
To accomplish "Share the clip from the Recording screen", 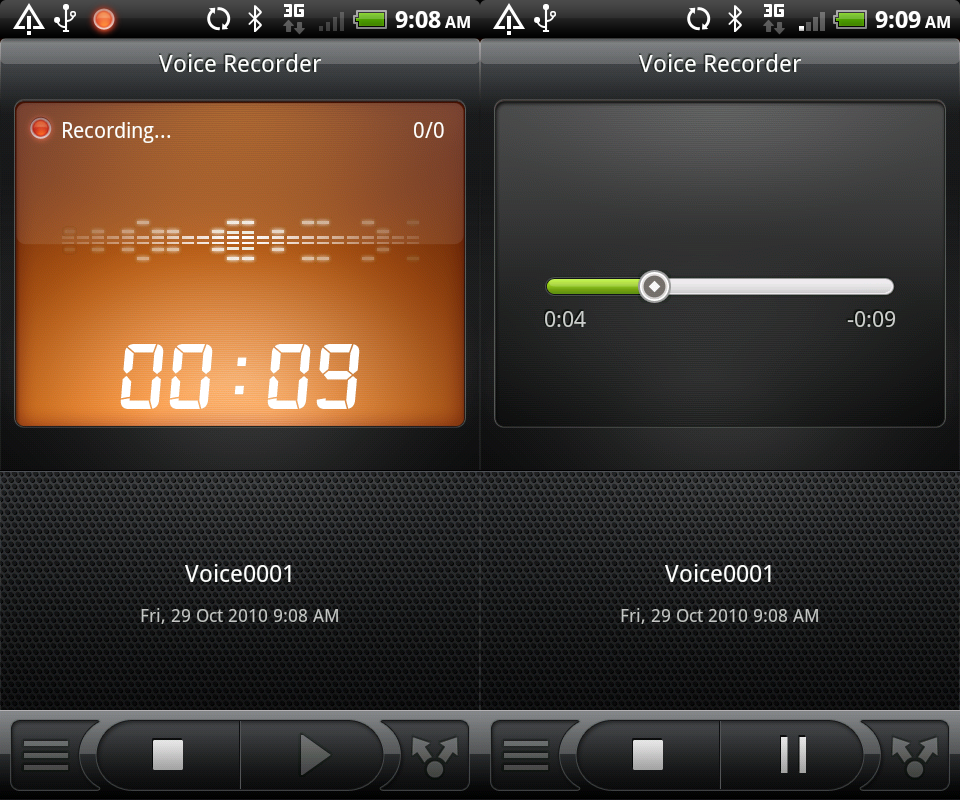I will coord(435,756).
